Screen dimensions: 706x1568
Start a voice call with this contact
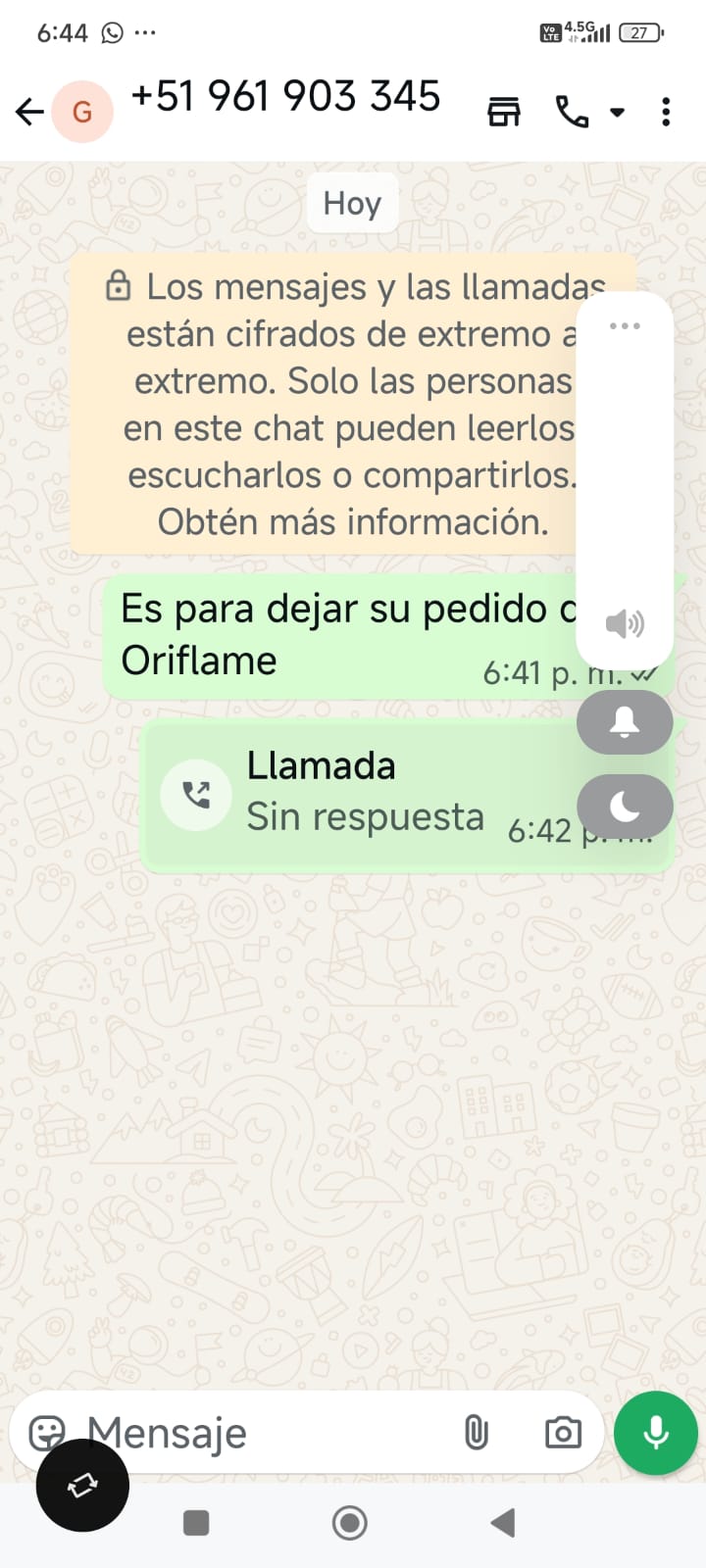click(x=572, y=112)
